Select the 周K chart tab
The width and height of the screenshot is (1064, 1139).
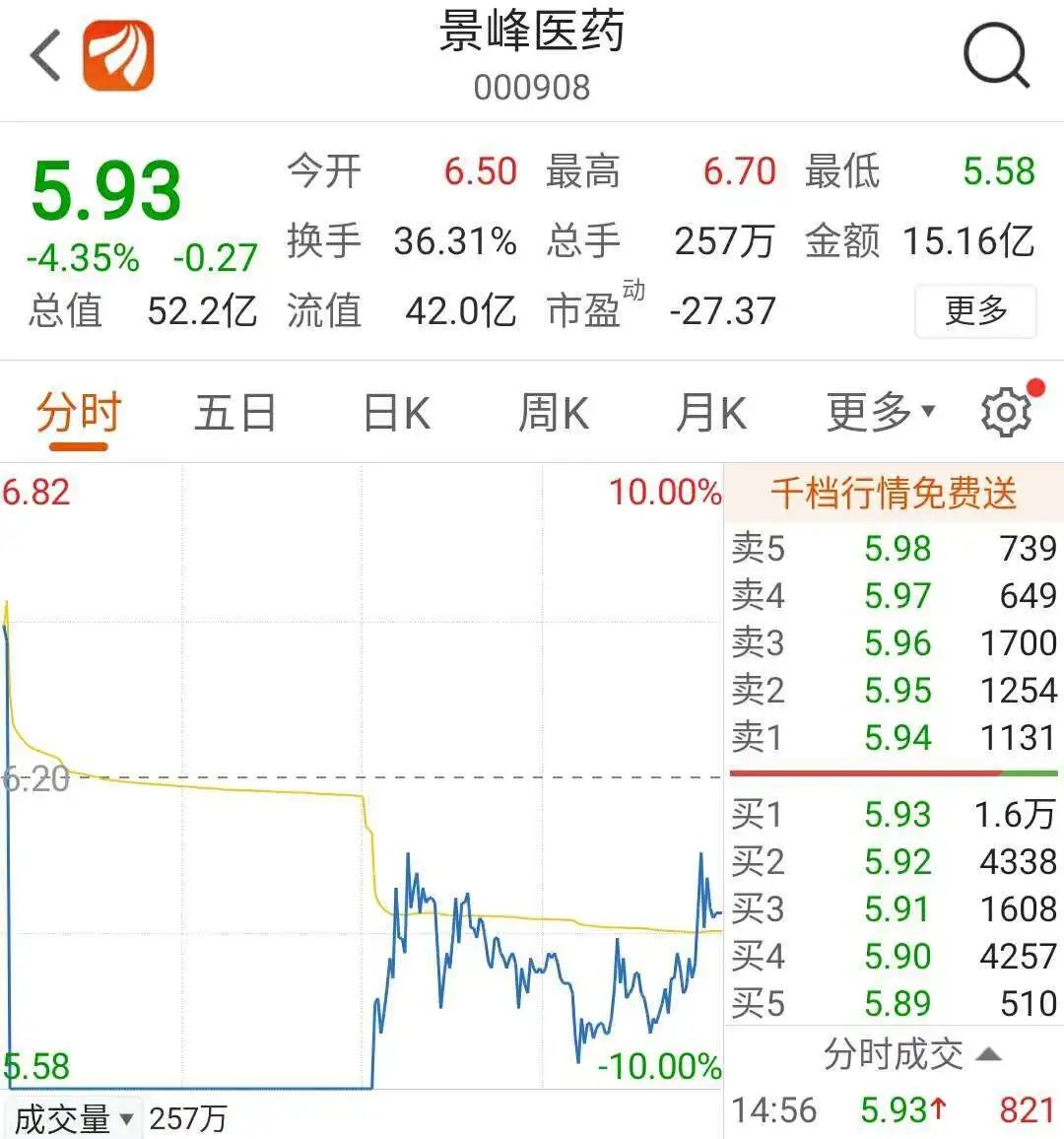click(x=553, y=413)
